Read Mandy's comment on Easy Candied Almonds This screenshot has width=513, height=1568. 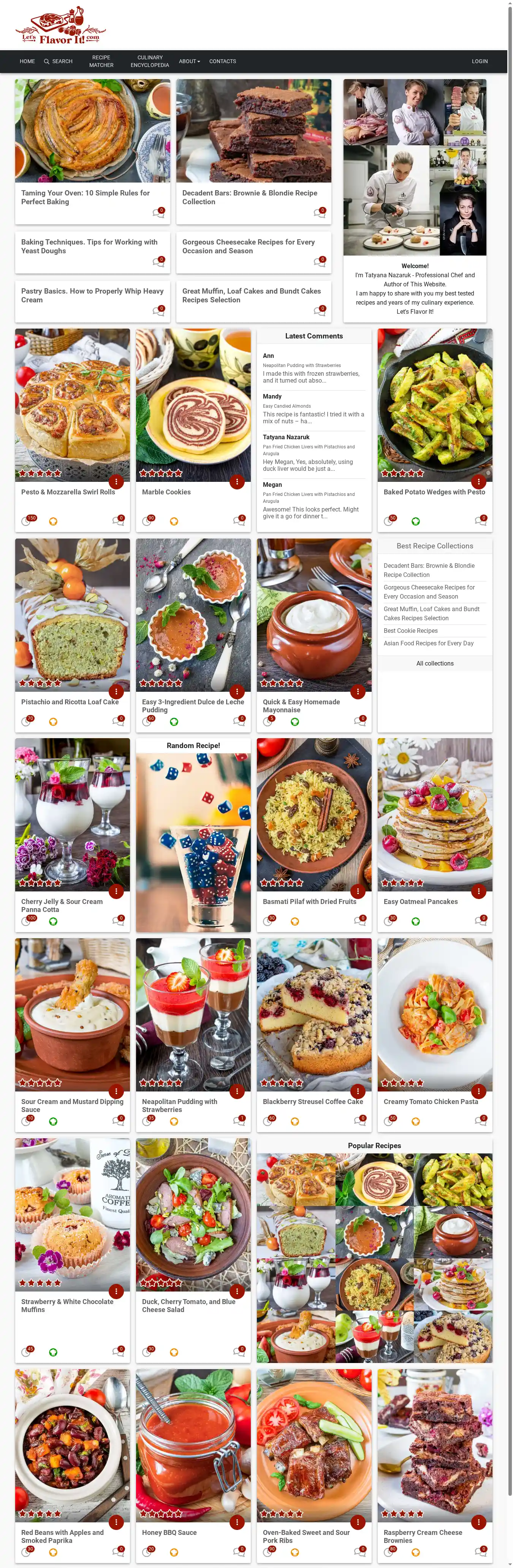[313, 418]
